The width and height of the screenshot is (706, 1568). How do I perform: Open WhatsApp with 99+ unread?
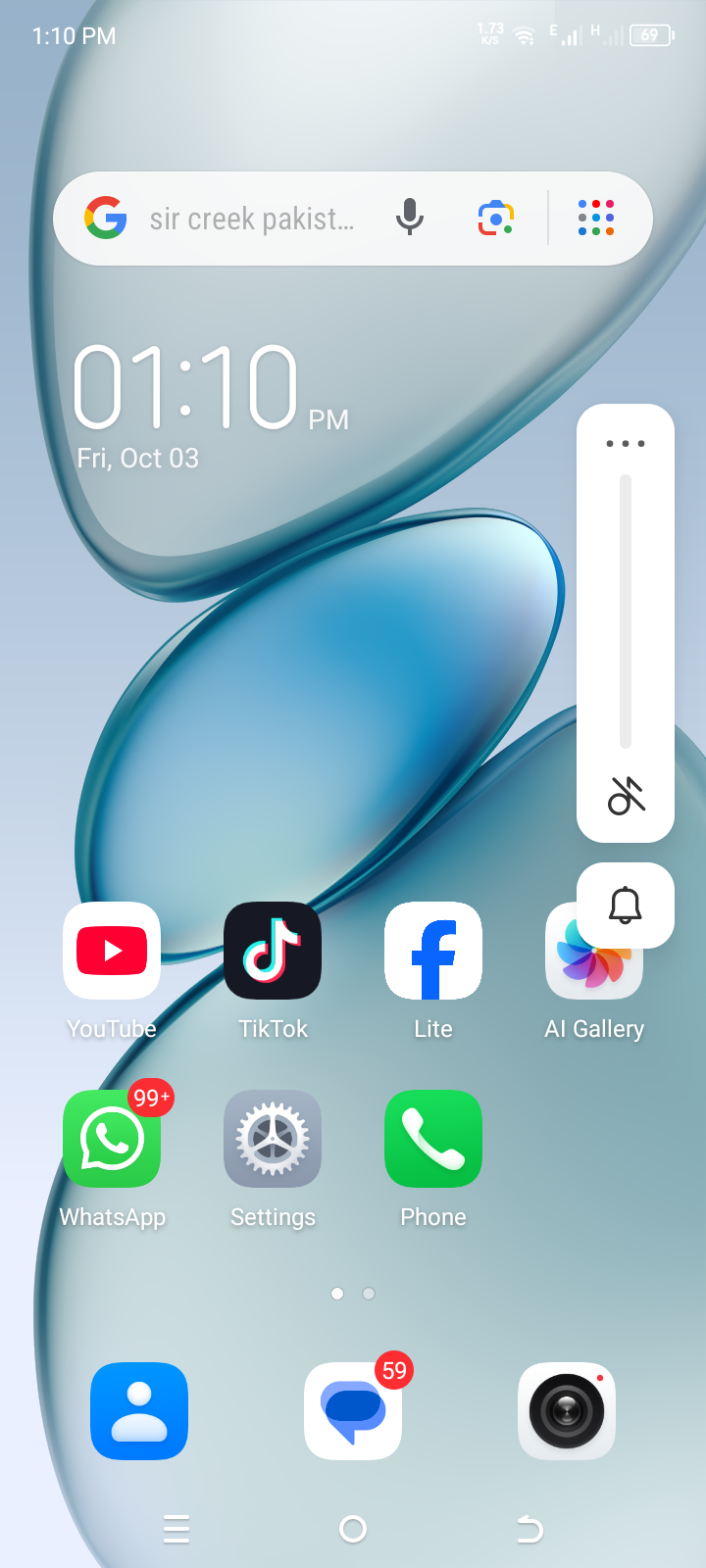112,1139
